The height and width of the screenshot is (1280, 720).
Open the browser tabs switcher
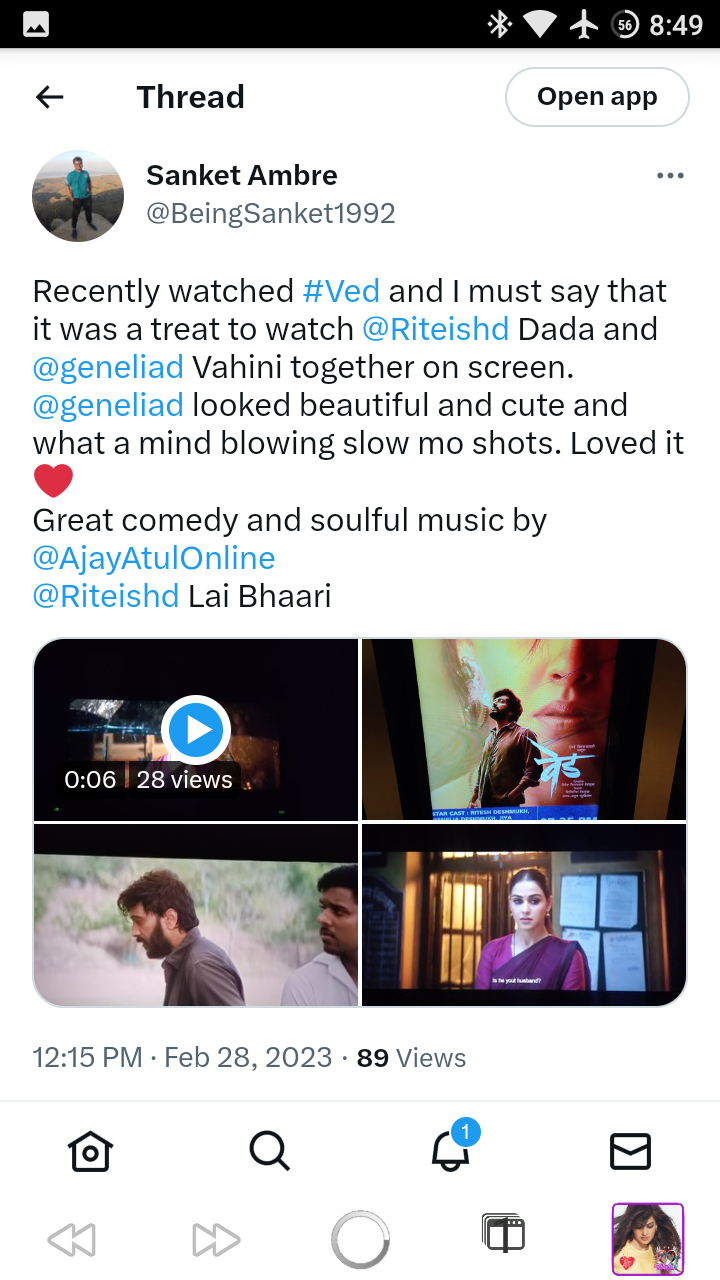click(x=503, y=1234)
